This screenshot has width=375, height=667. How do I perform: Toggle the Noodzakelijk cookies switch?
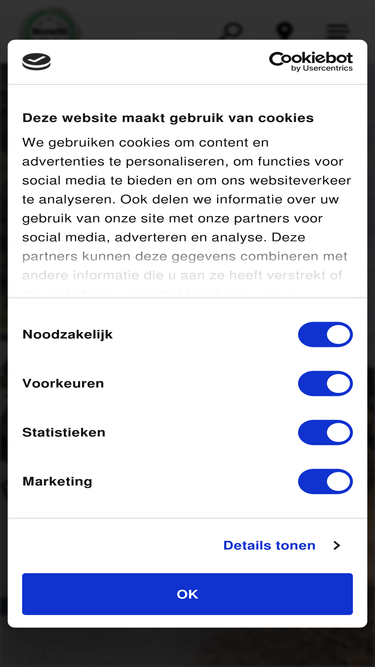coord(325,334)
